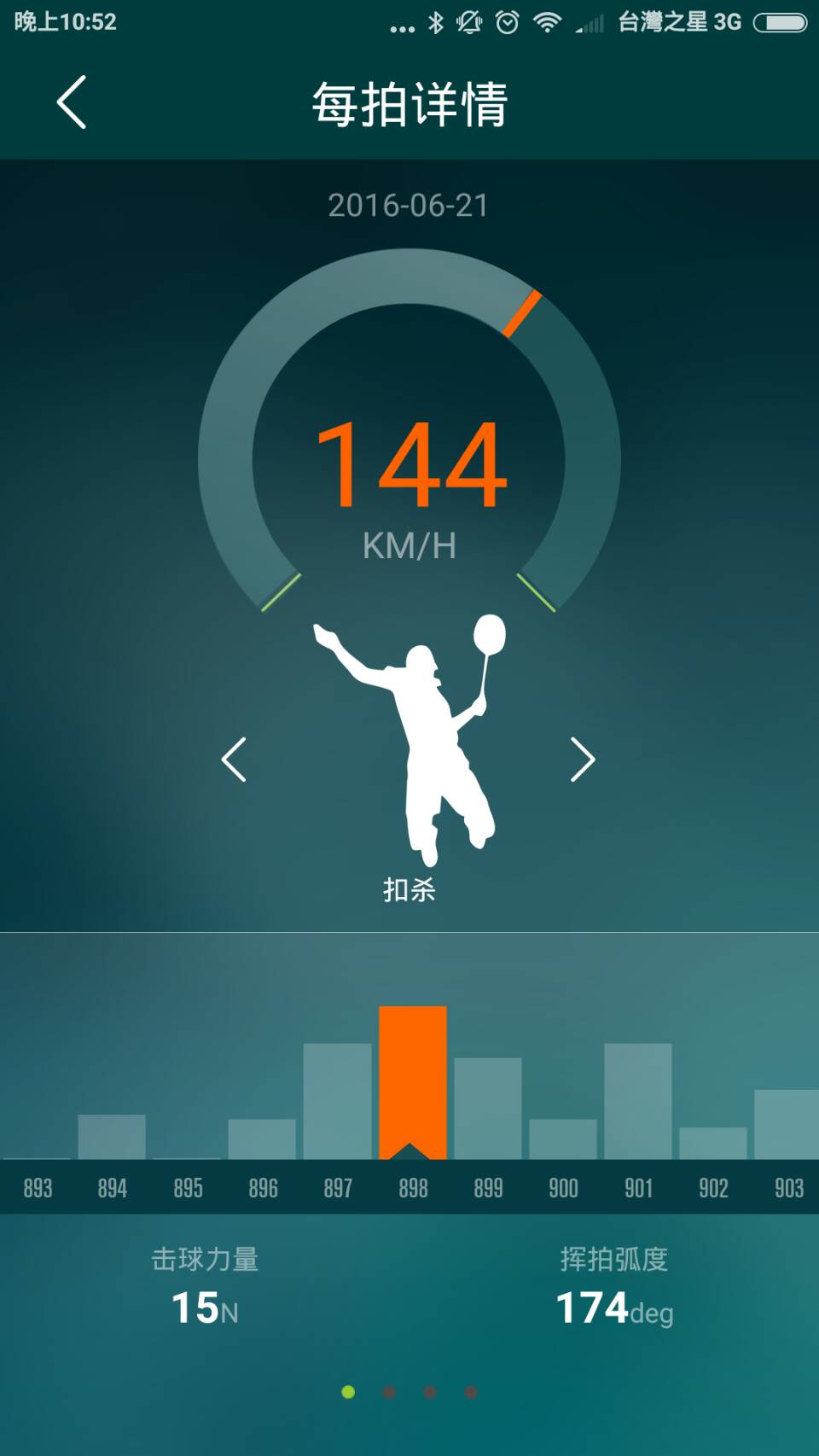Select the bar for stroke 894
819x1456 pixels.
pyautogui.click(x=112, y=1137)
